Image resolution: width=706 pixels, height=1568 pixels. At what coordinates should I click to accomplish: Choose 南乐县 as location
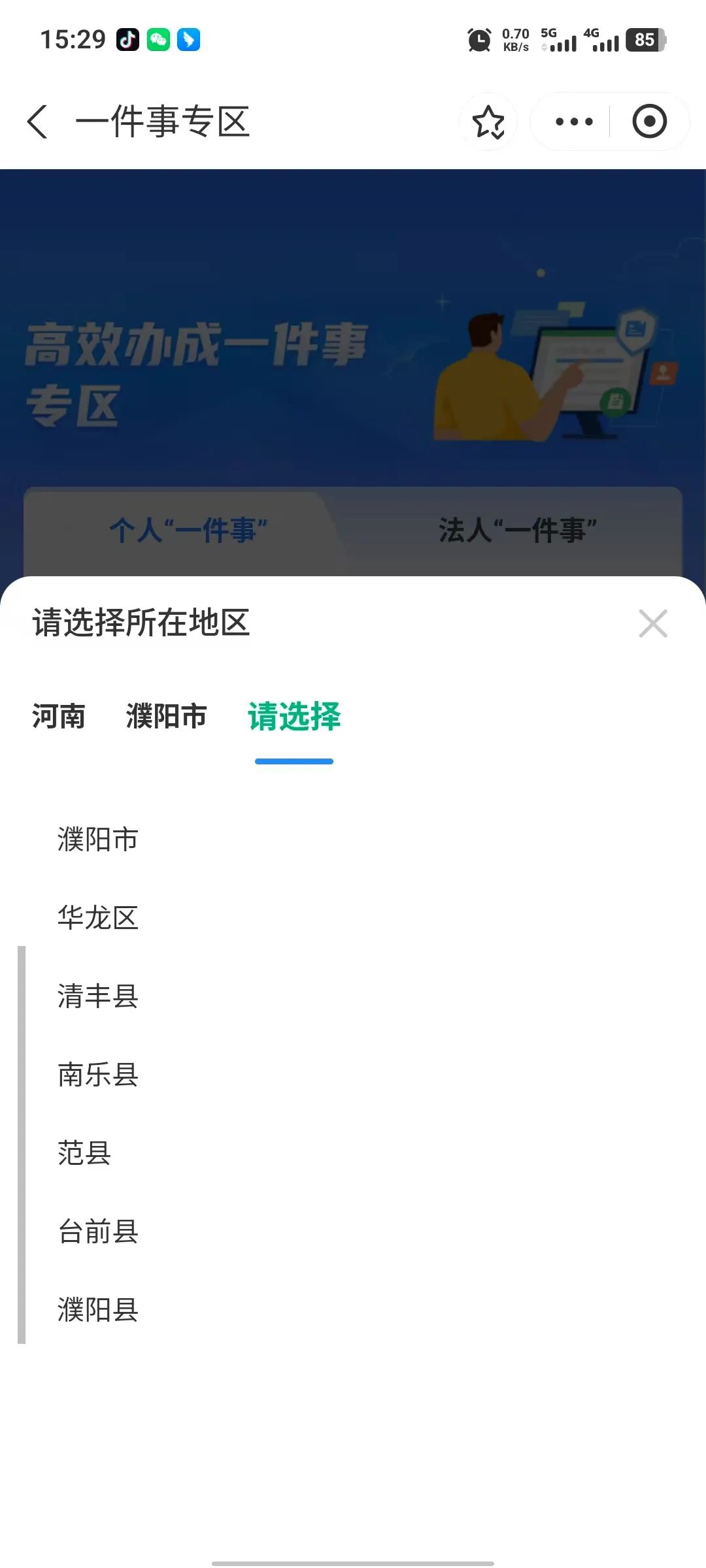coord(98,1075)
